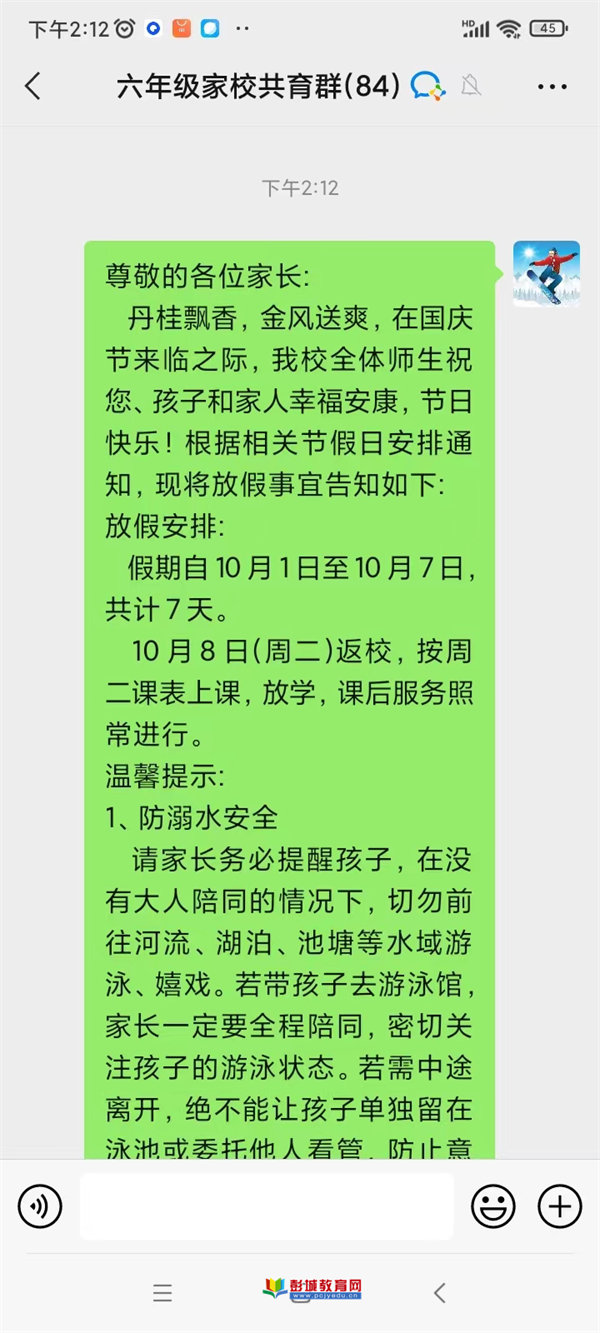600x1333 pixels.
Task: Switch to voice message input
Action: 40,1207
